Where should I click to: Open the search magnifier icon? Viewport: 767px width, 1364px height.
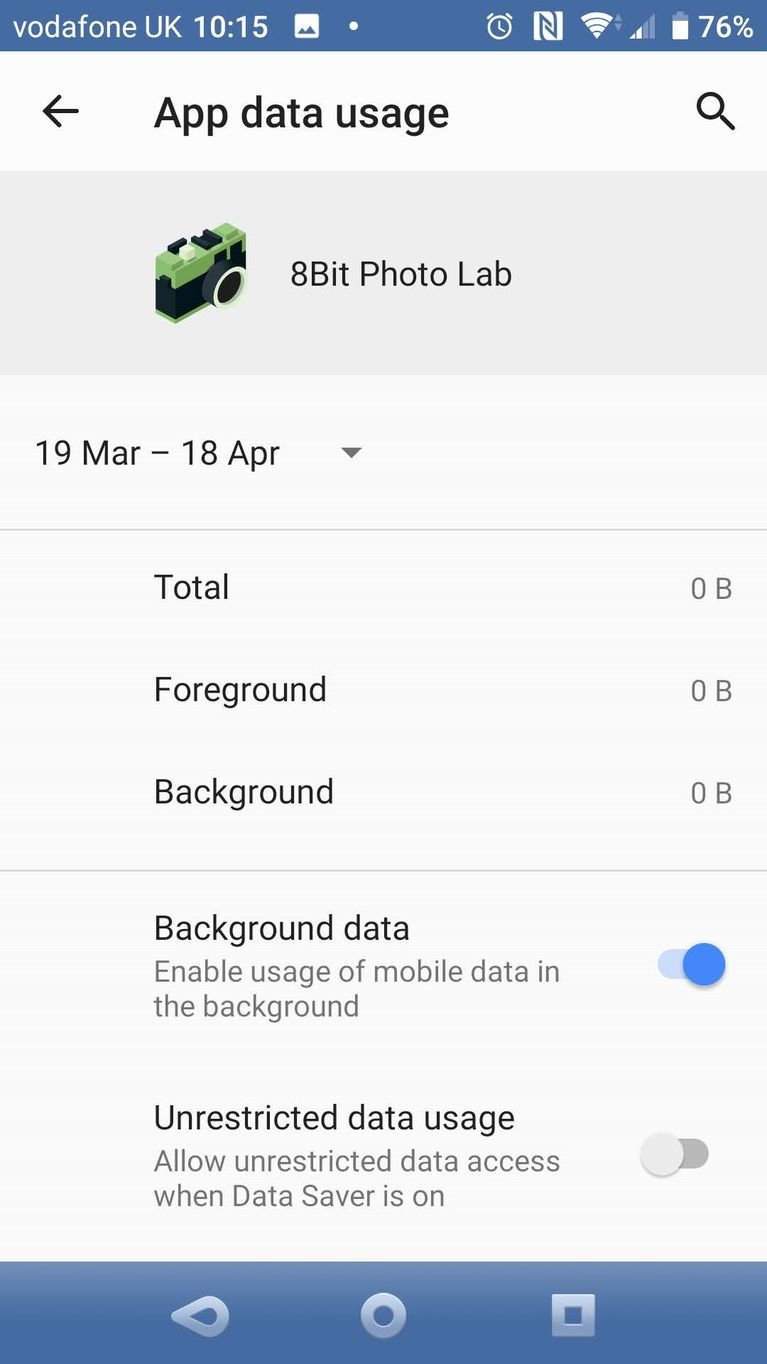point(715,112)
